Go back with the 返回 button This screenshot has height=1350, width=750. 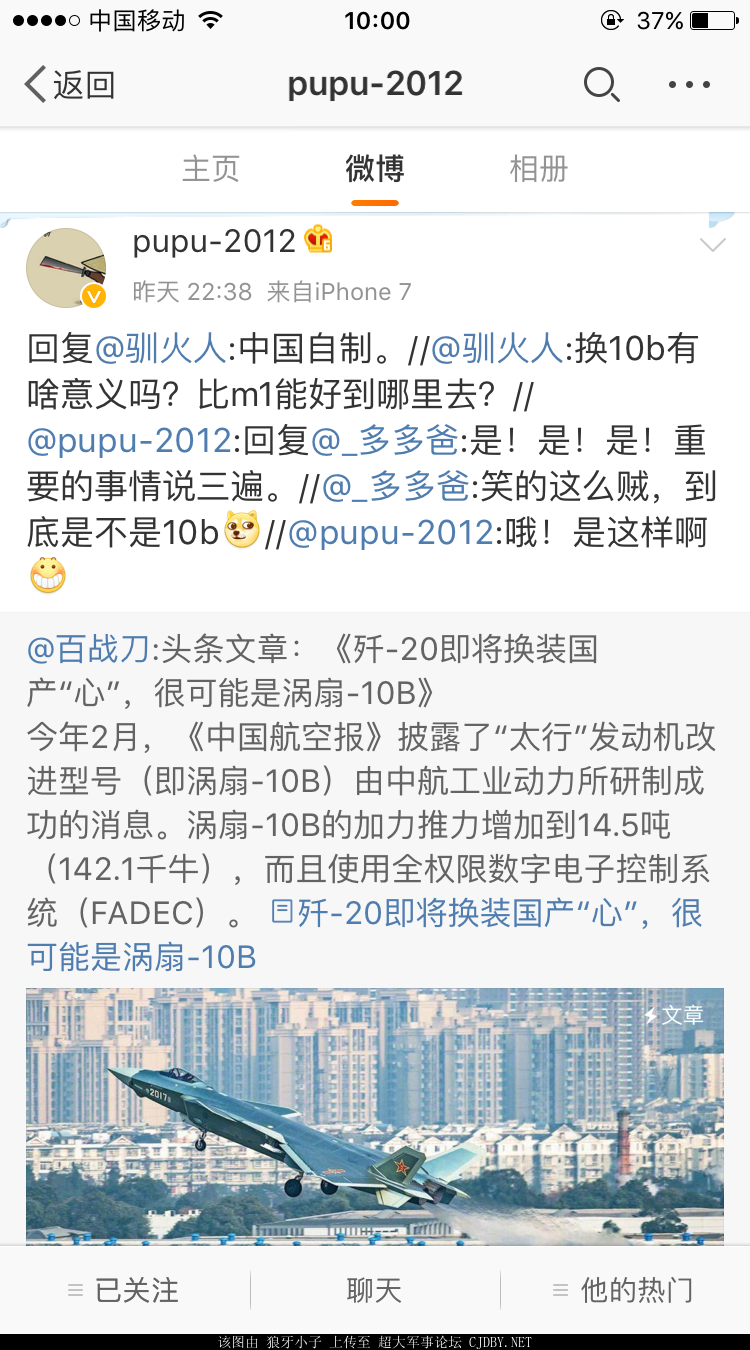coord(70,85)
